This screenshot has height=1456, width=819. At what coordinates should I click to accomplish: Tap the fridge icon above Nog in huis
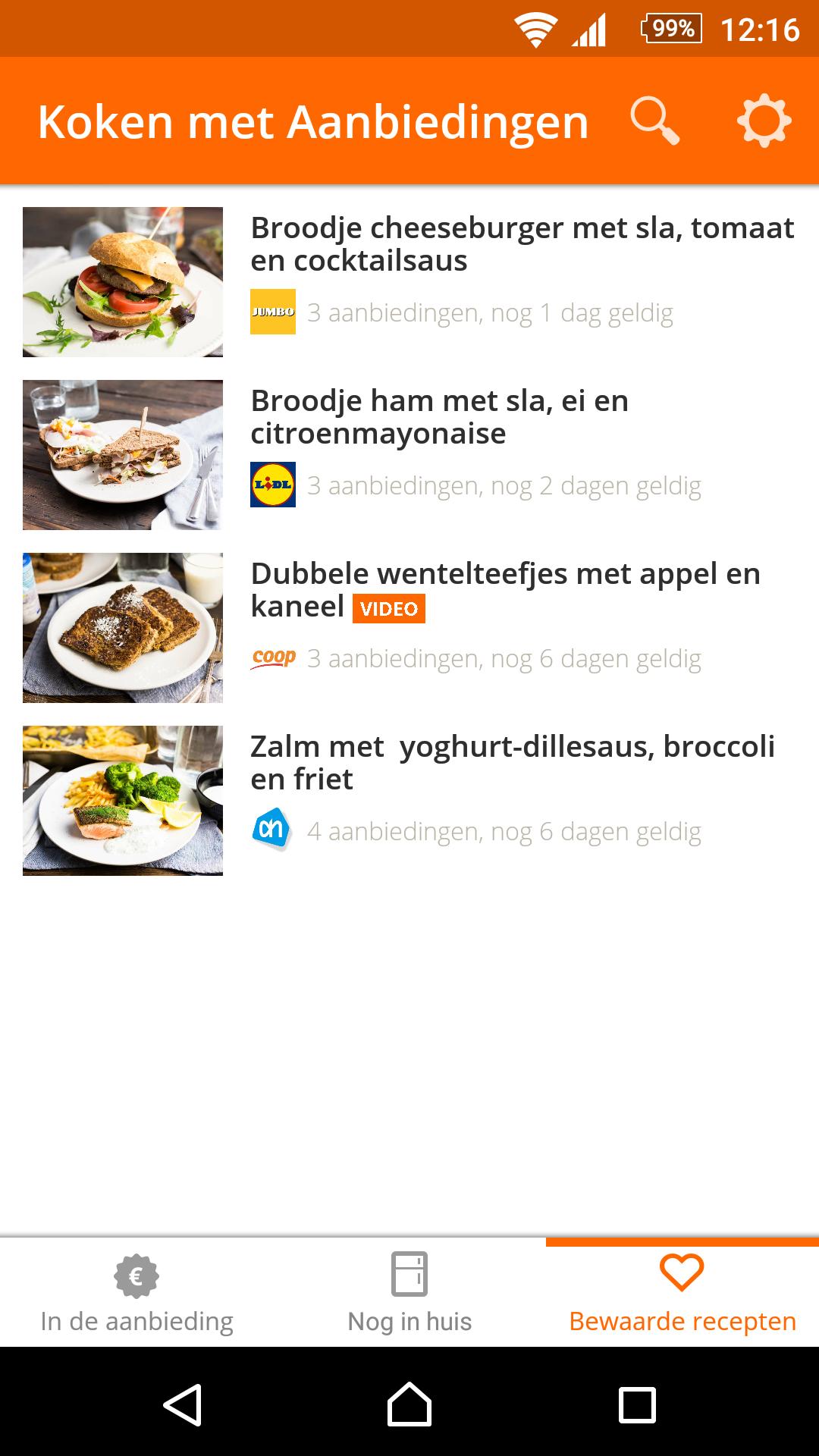point(409,1275)
